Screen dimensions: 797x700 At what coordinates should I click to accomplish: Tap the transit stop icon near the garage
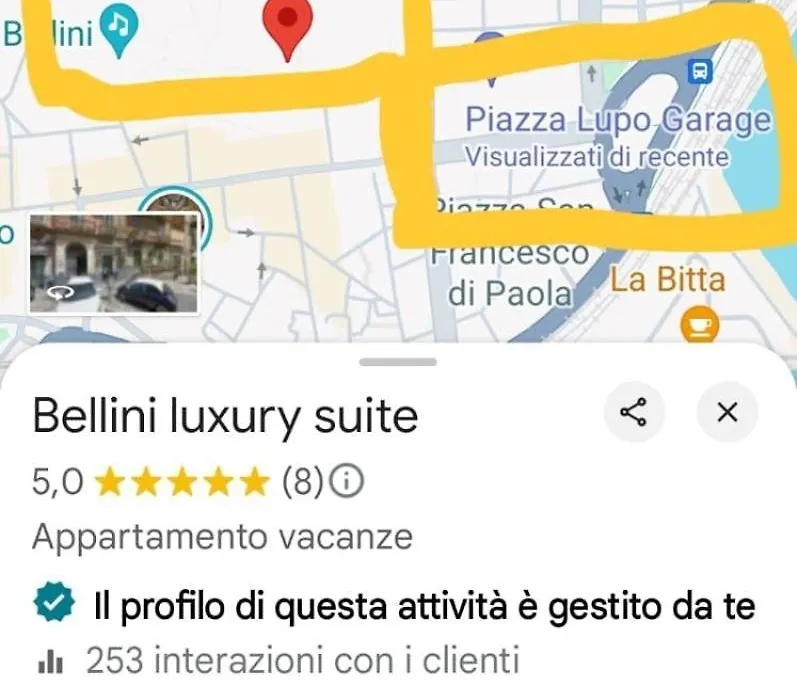pos(700,71)
